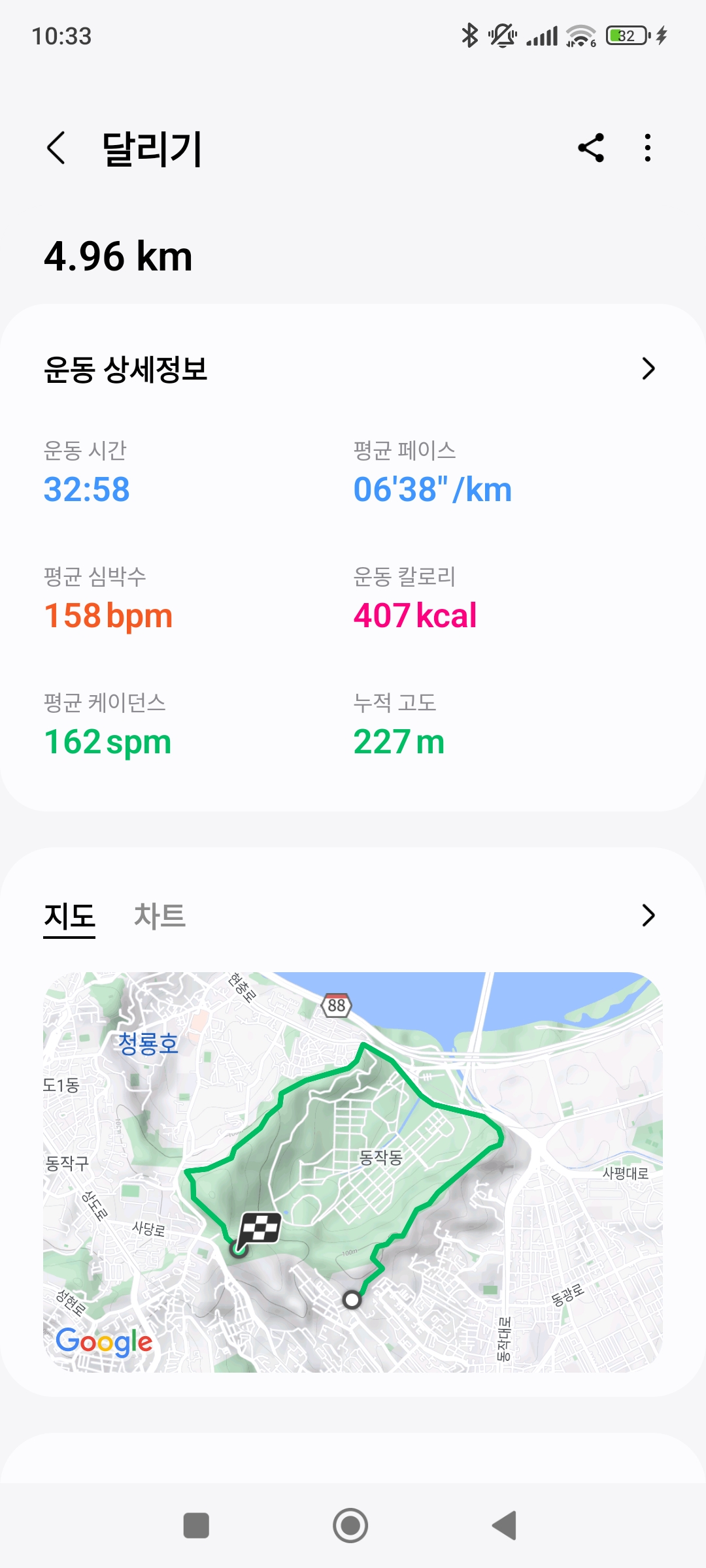Switch to the 차트 tab
Viewport: 706px width, 1568px height.
pos(160,915)
